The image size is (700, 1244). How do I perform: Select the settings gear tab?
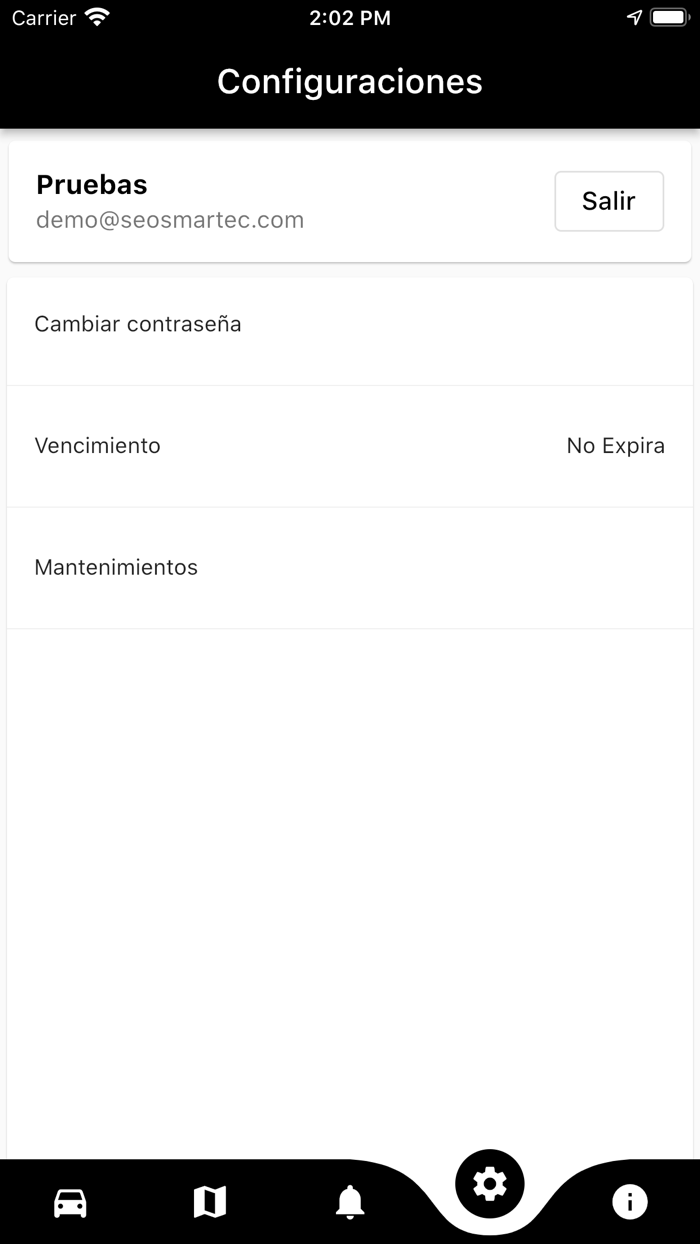(x=489, y=1185)
